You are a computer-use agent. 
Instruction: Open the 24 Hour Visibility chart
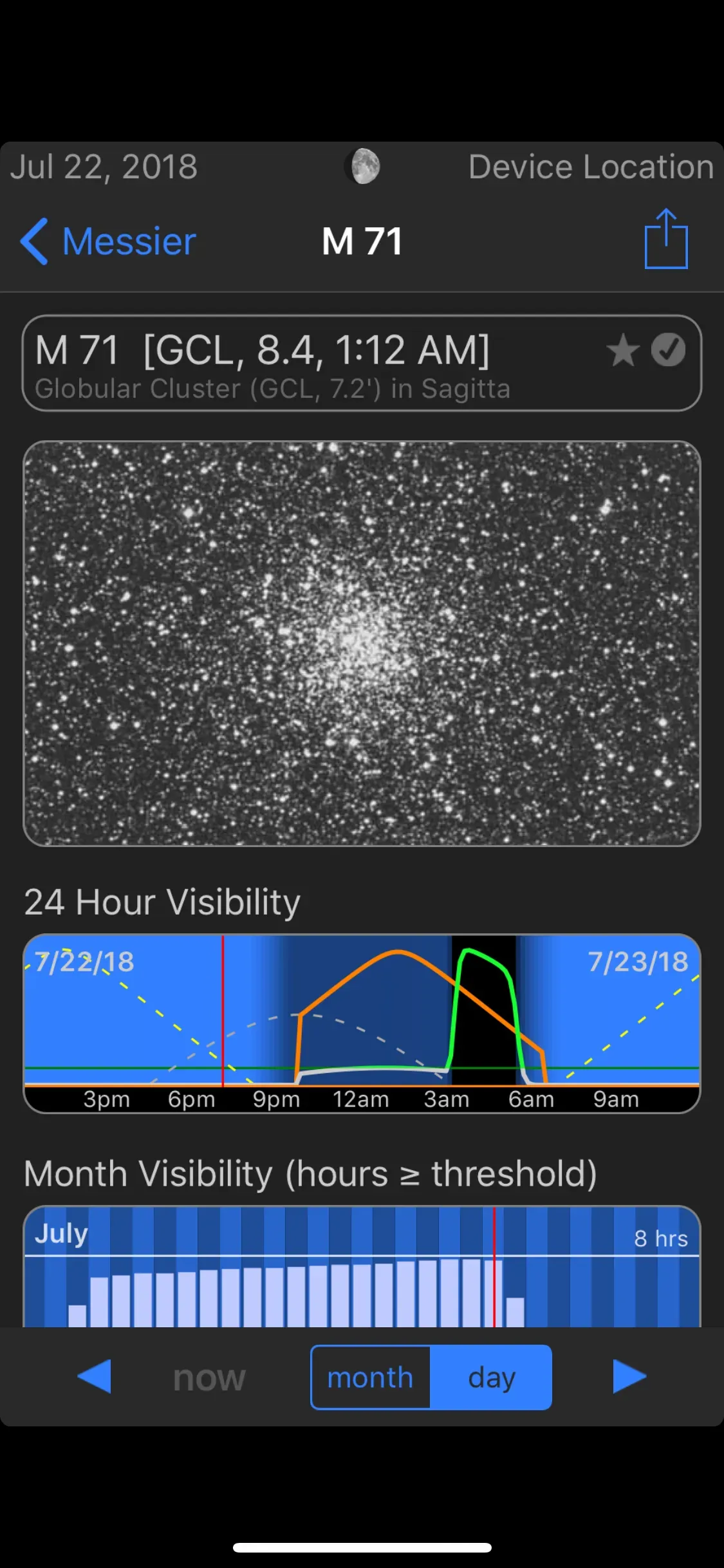coord(362,1022)
